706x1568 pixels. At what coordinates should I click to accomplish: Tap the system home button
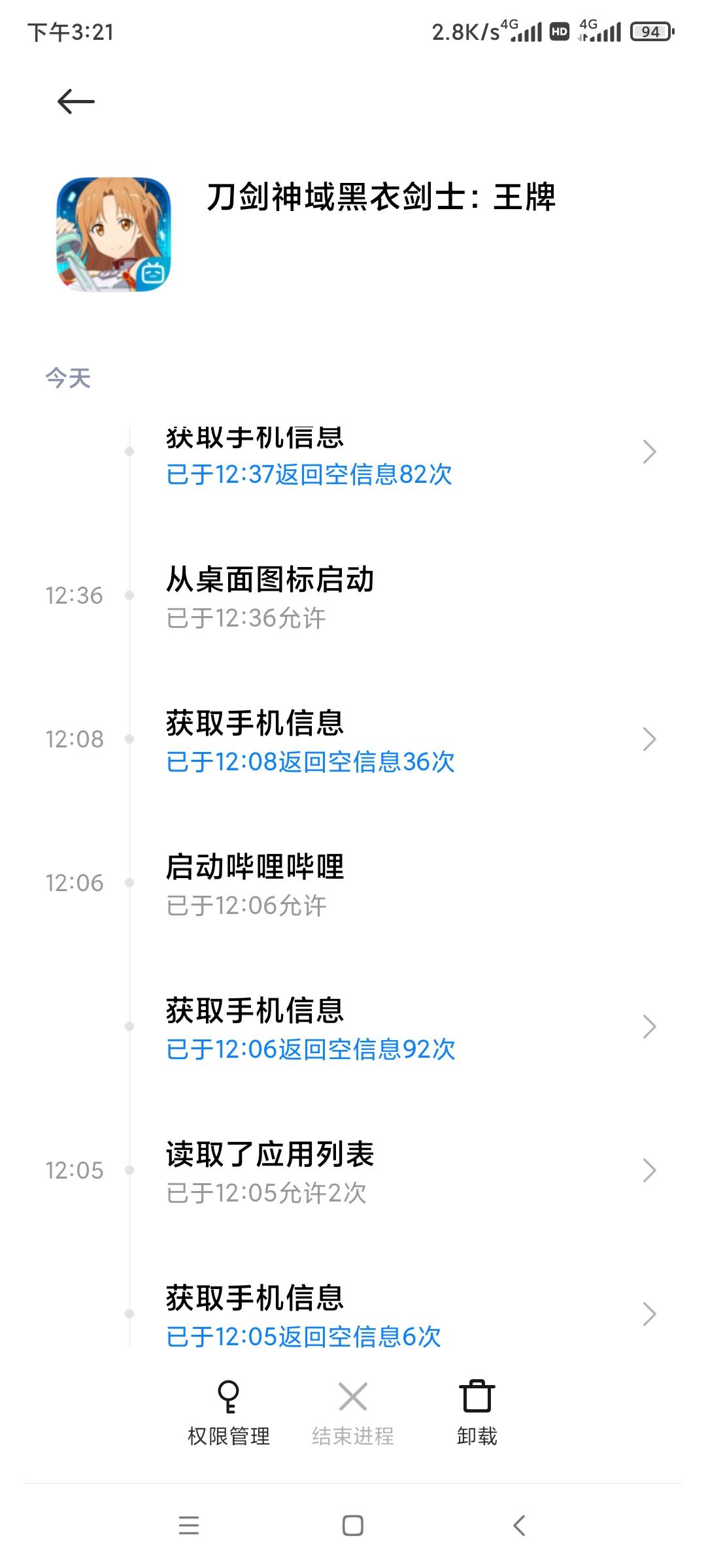coord(353,1526)
